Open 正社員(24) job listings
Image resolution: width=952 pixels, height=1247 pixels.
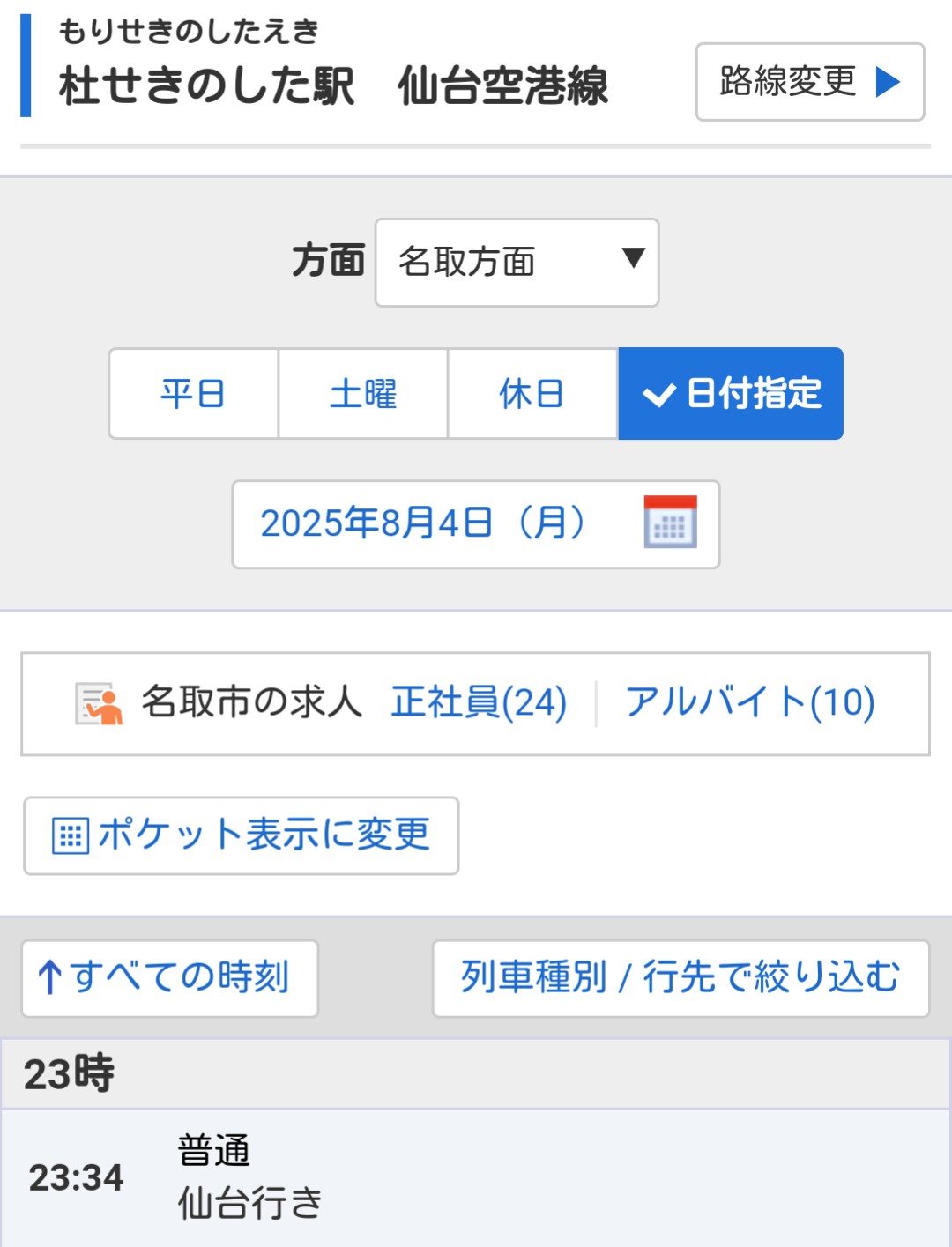(x=479, y=703)
